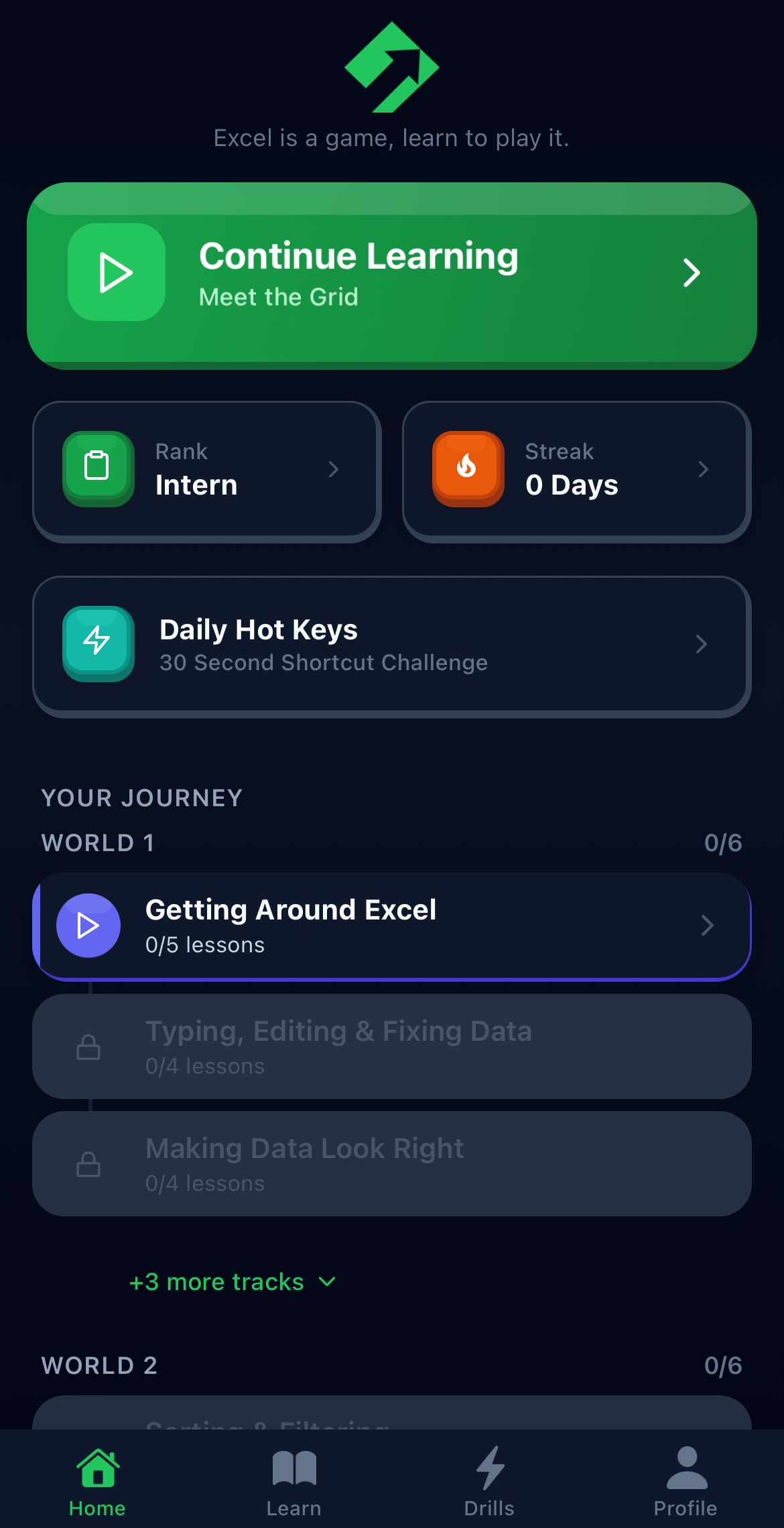Tap the chevron on the Rank card
This screenshot has height=1528, width=784.
(x=335, y=469)
